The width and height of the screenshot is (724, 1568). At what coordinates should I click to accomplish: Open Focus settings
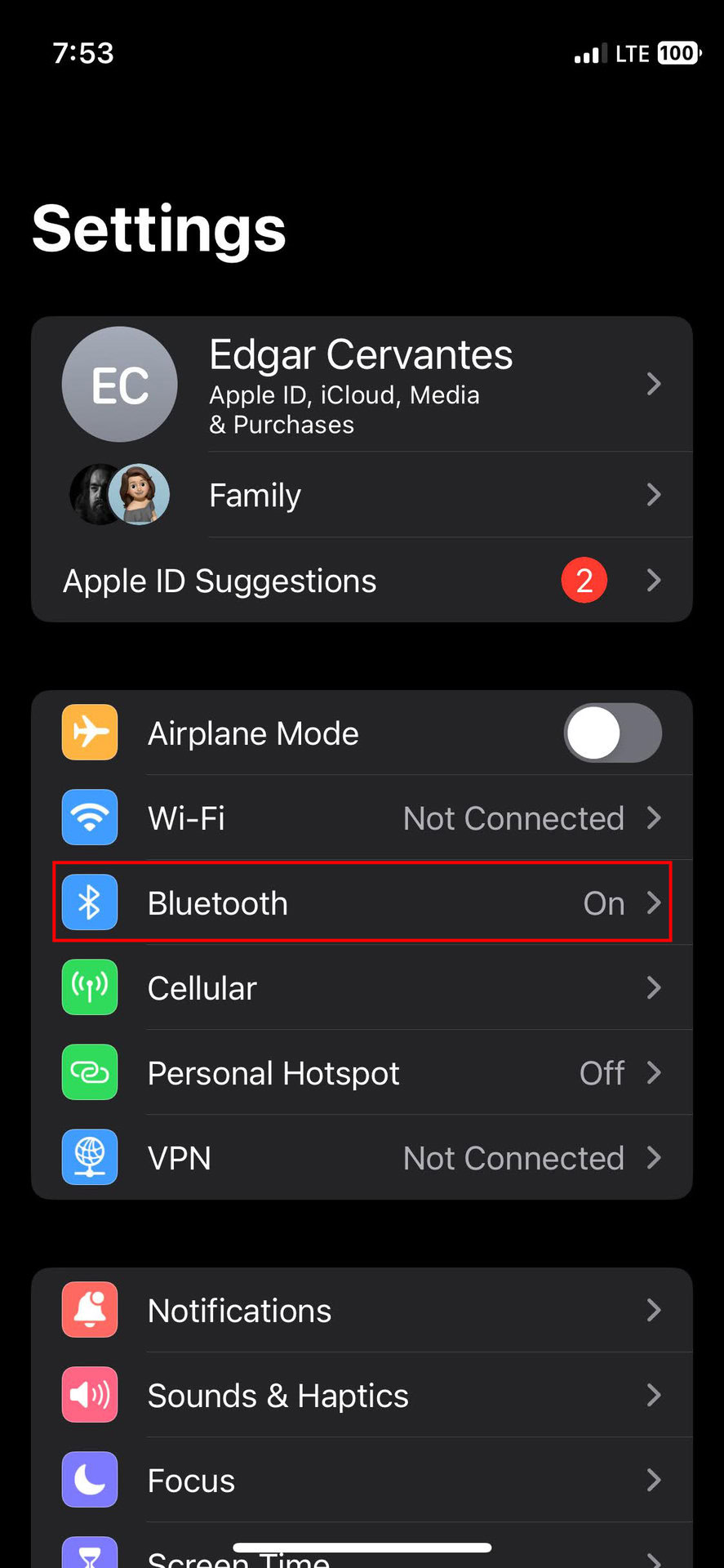tap(361, 1480)
